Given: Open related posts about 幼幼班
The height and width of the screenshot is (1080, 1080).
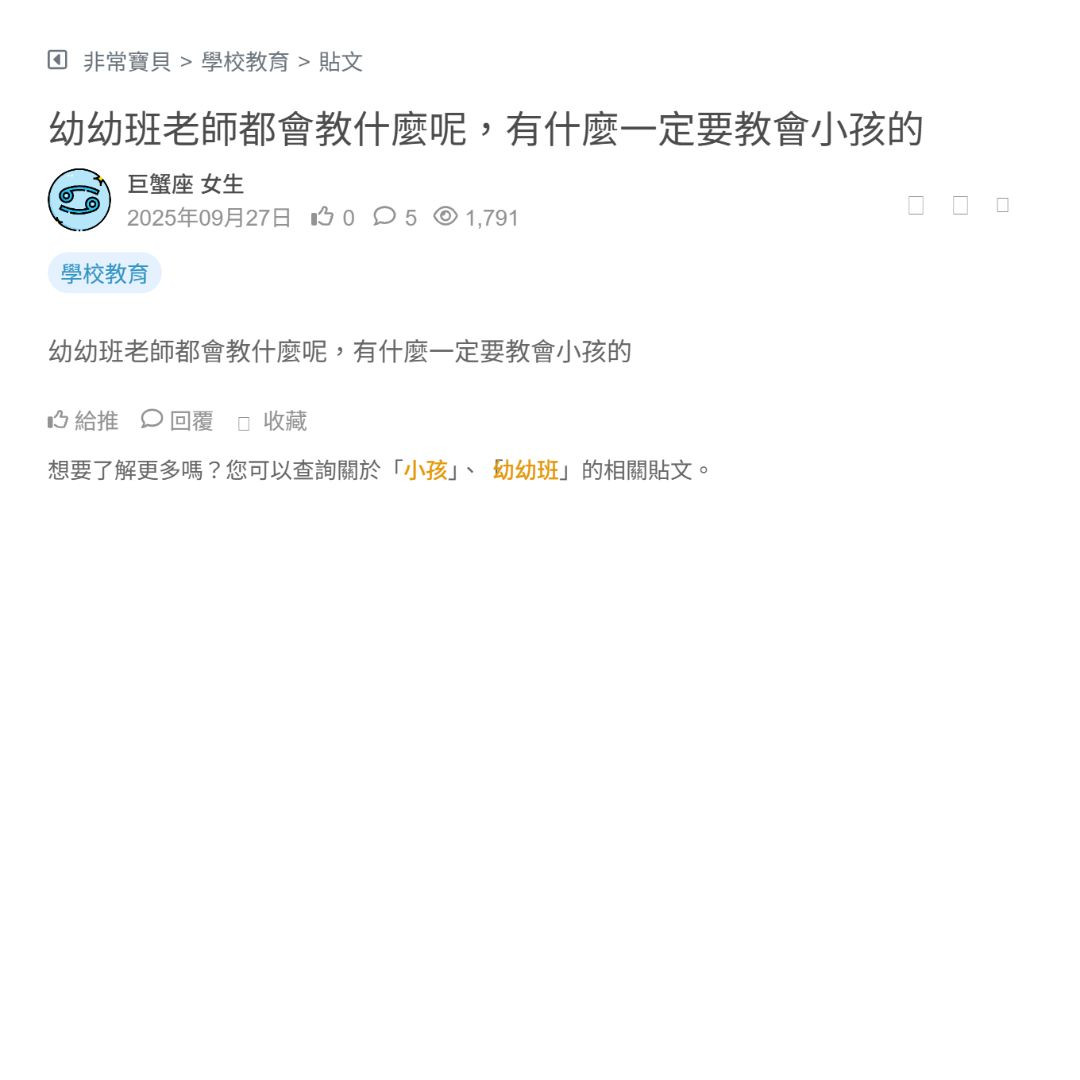Looking at the screenshot, I should (x=526, y=470).
